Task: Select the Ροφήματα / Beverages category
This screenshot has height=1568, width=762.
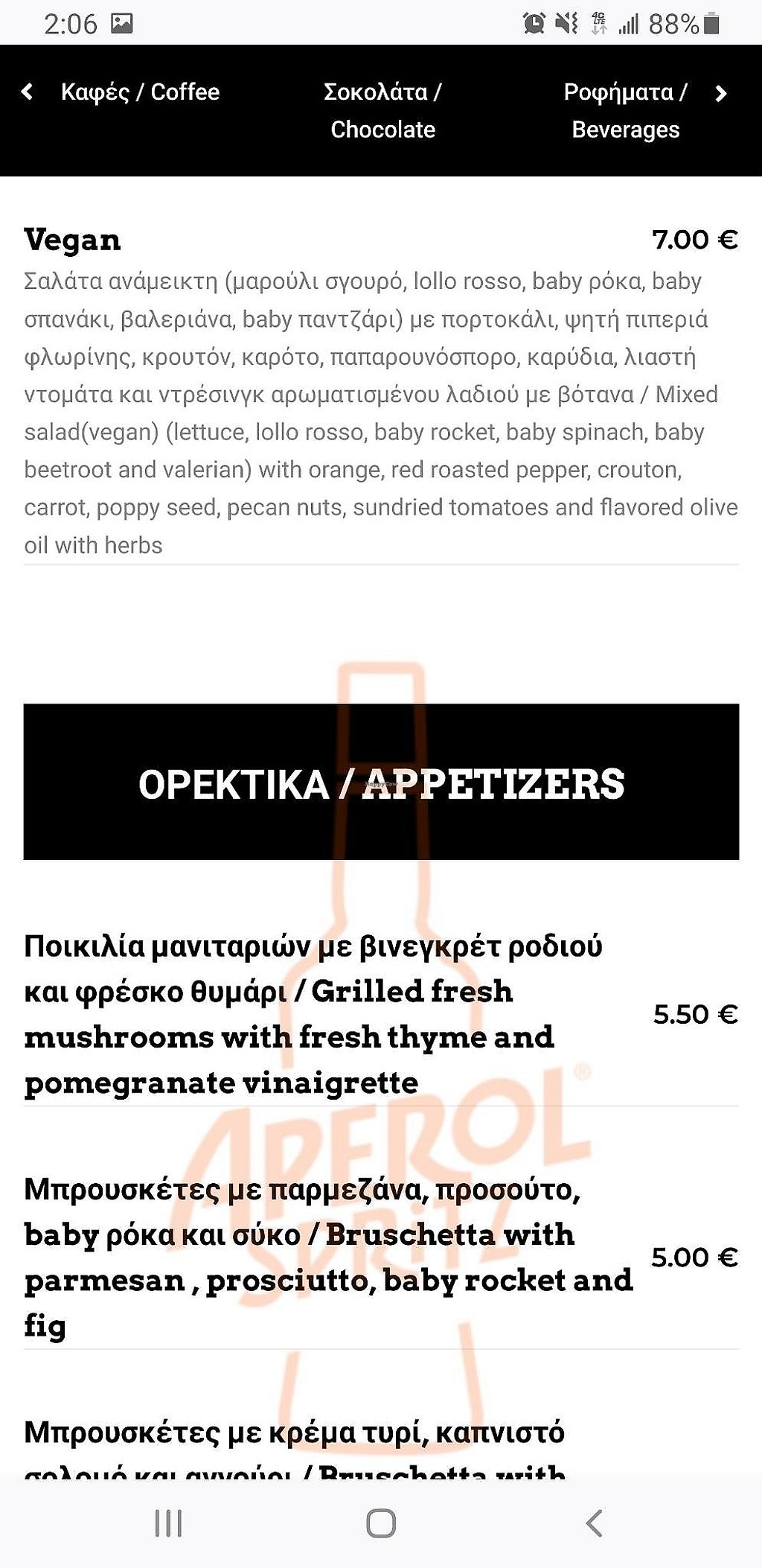Action: [625, 110]
